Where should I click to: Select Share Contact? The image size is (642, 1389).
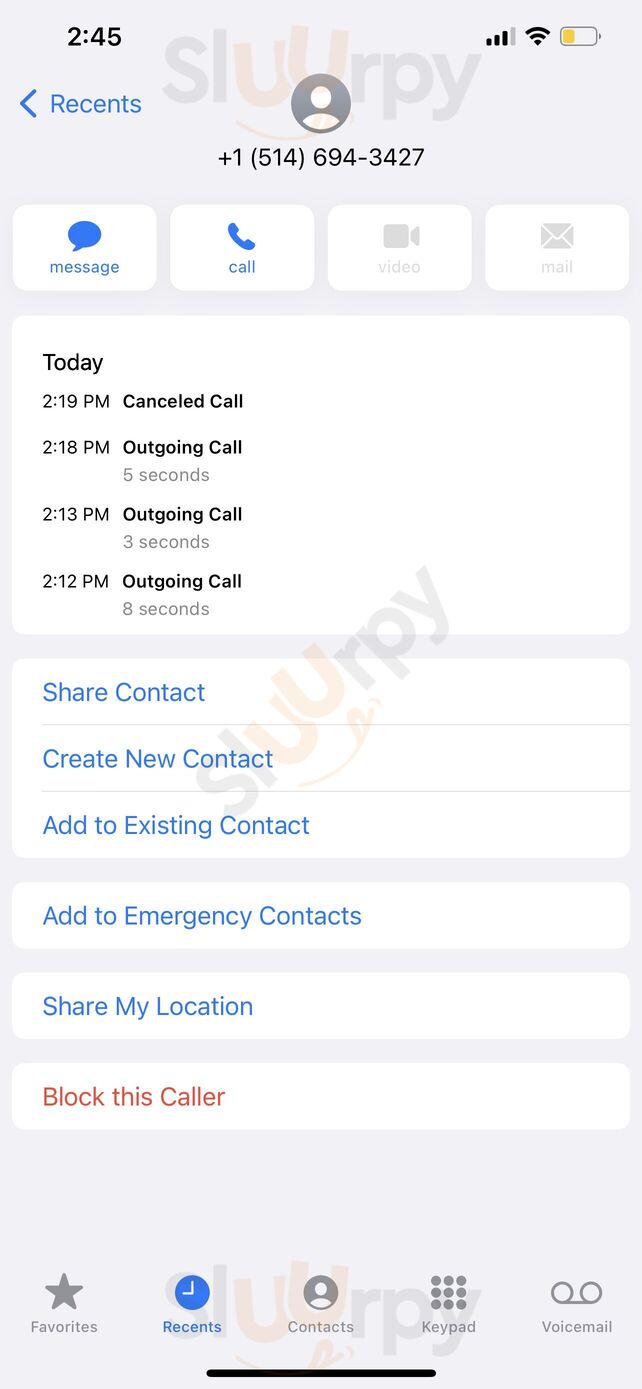click(x=124, y=692)
